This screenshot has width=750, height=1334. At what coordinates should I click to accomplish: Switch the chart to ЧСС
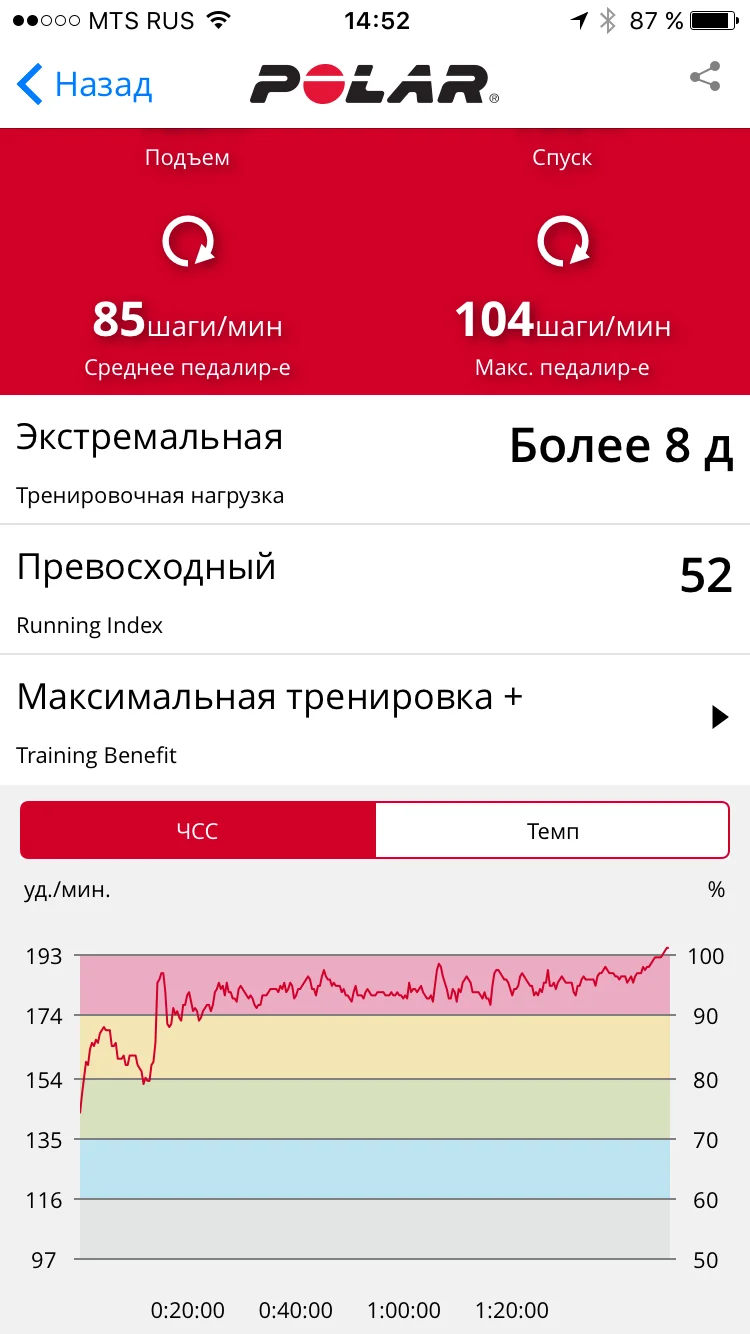pyautogui.click(x=198, y=830)
